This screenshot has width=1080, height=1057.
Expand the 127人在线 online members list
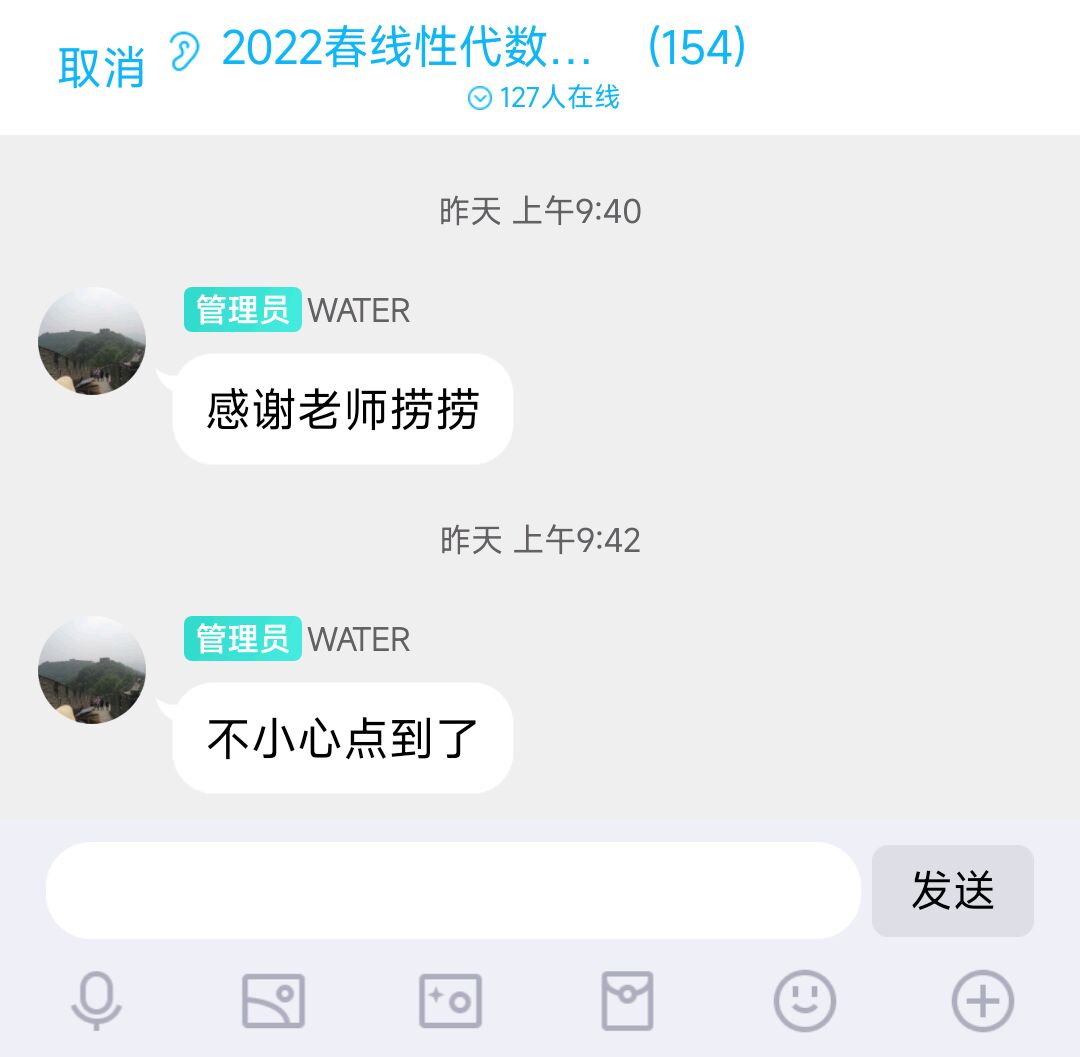click(x=544, y=97)
